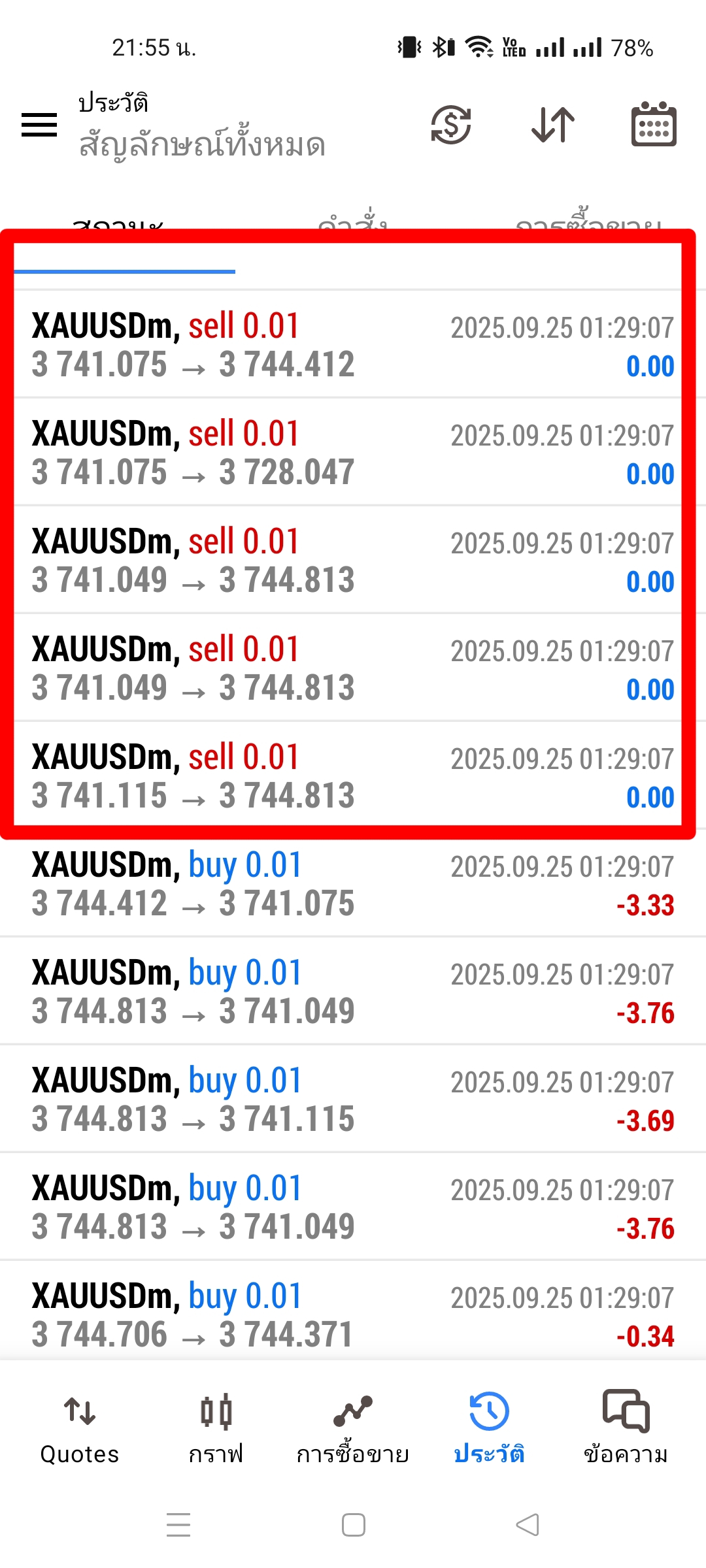Screen dimensions: 706x1568
Task: Tap the currency sync dollar icon
Action: click(x=451, y=124)
